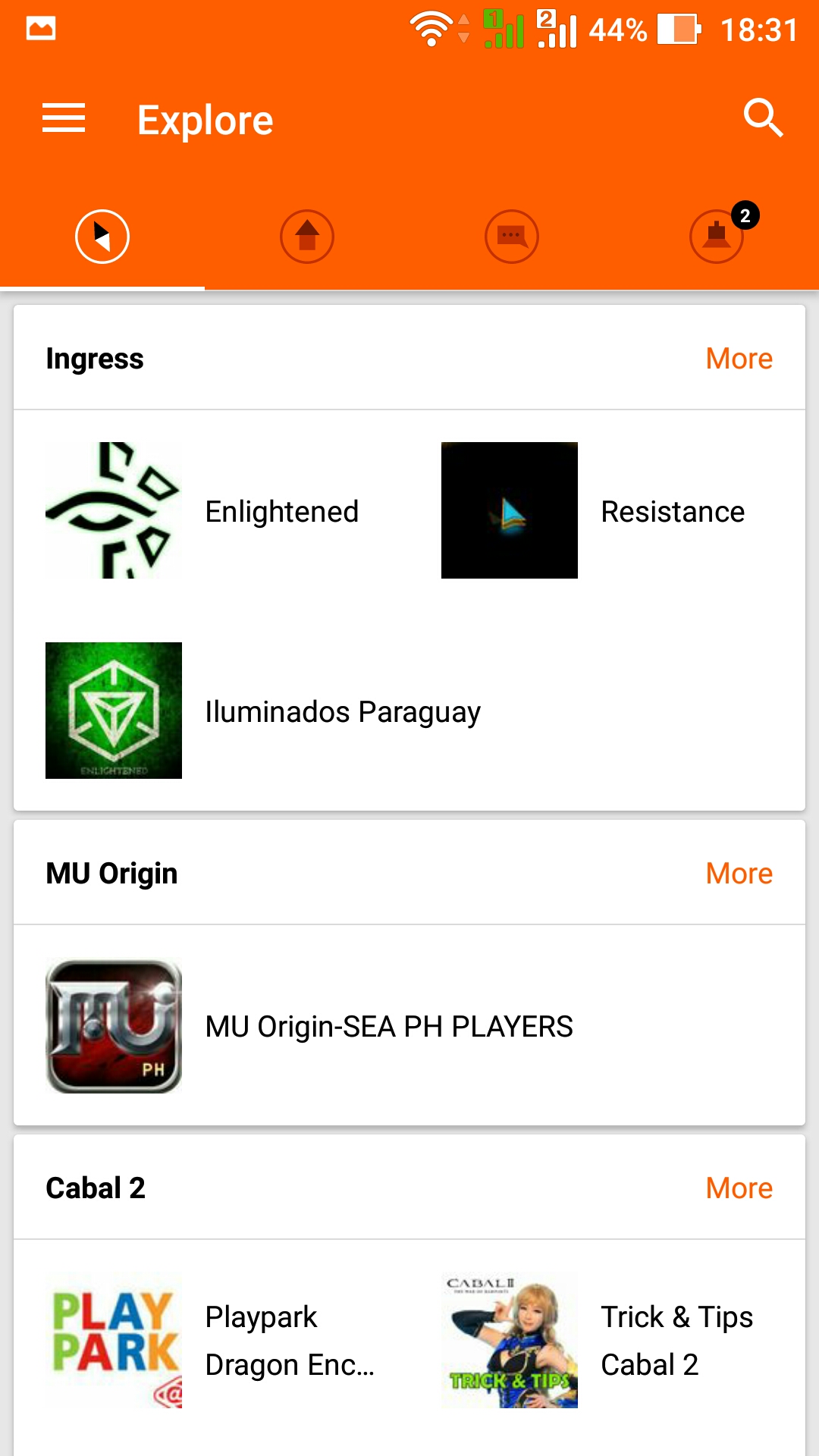Switch to the upward arrow tab
Image resolution: width=819 pixels, height=1456 pixels.
[307, 237]
